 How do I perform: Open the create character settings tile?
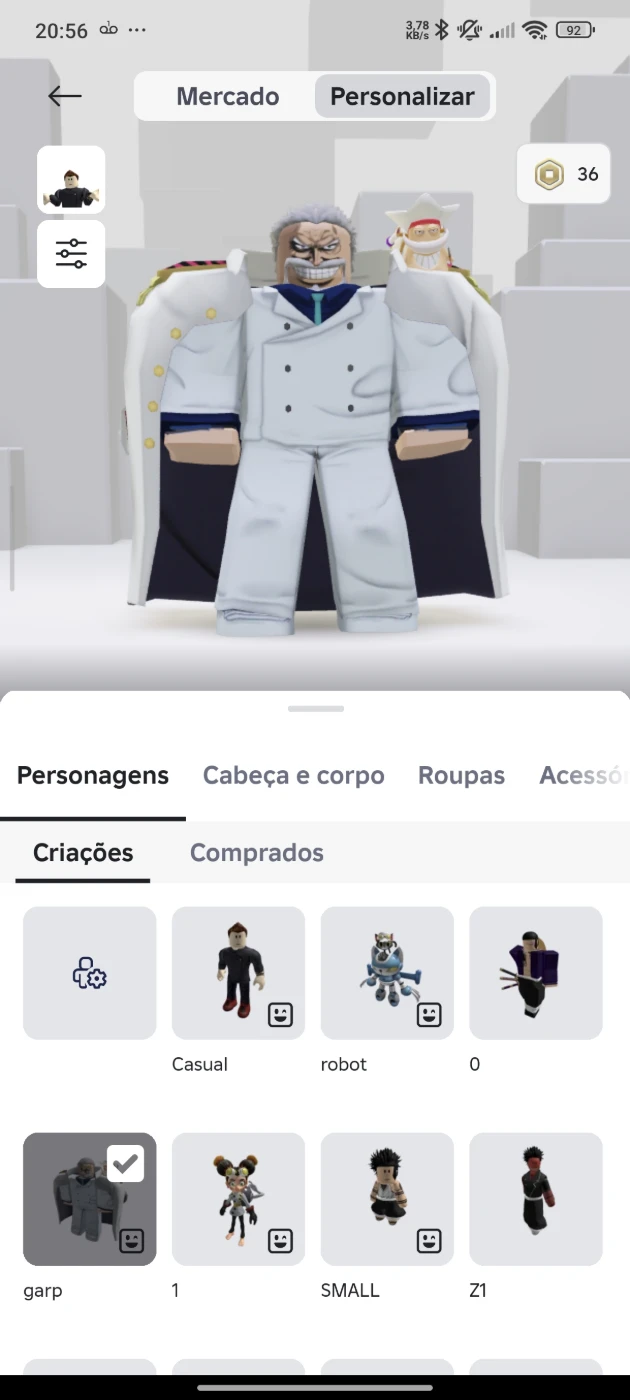(90, 973)
